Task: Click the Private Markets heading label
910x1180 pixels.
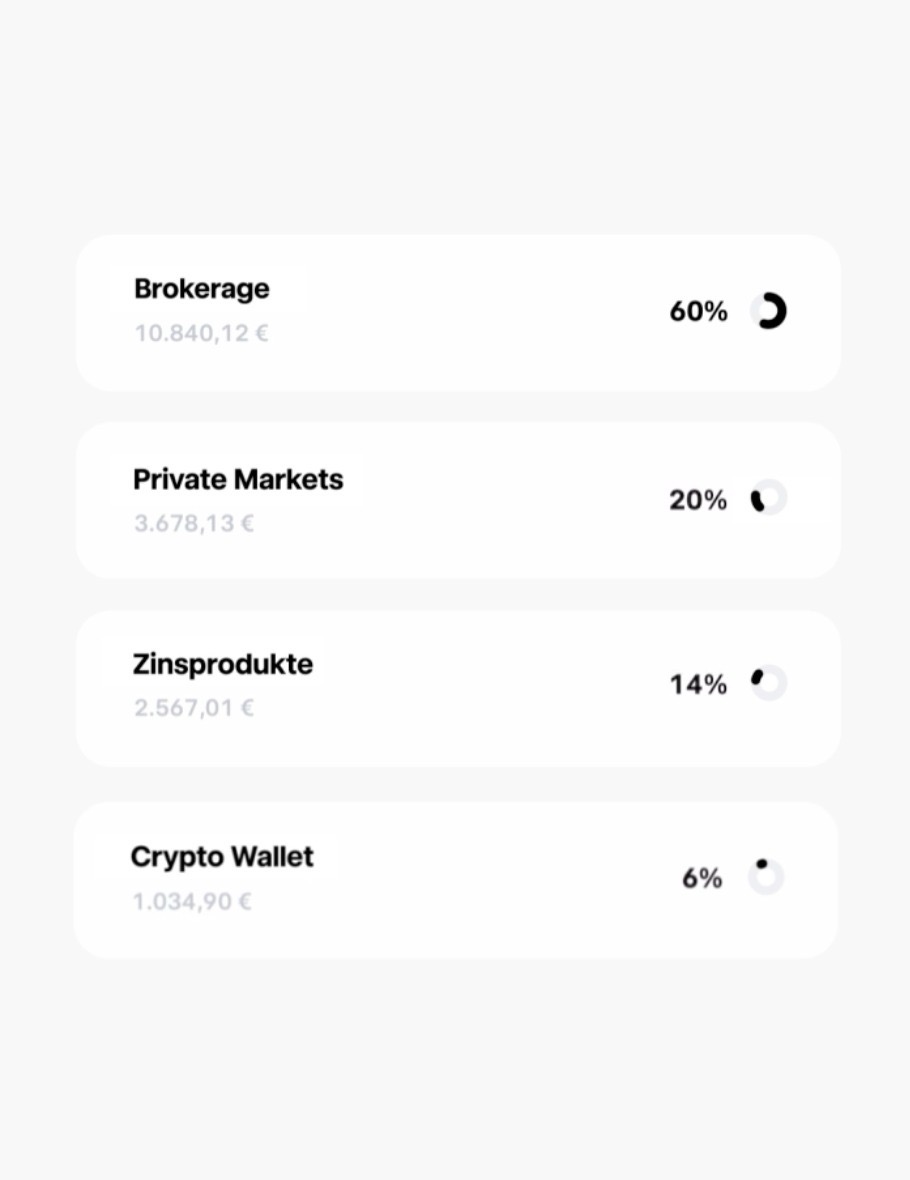Action: (238, 479)
